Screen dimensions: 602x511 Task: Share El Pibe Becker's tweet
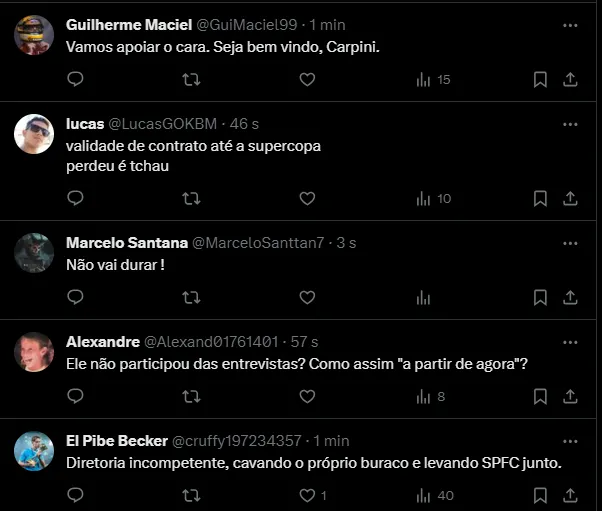click(570, 495)
